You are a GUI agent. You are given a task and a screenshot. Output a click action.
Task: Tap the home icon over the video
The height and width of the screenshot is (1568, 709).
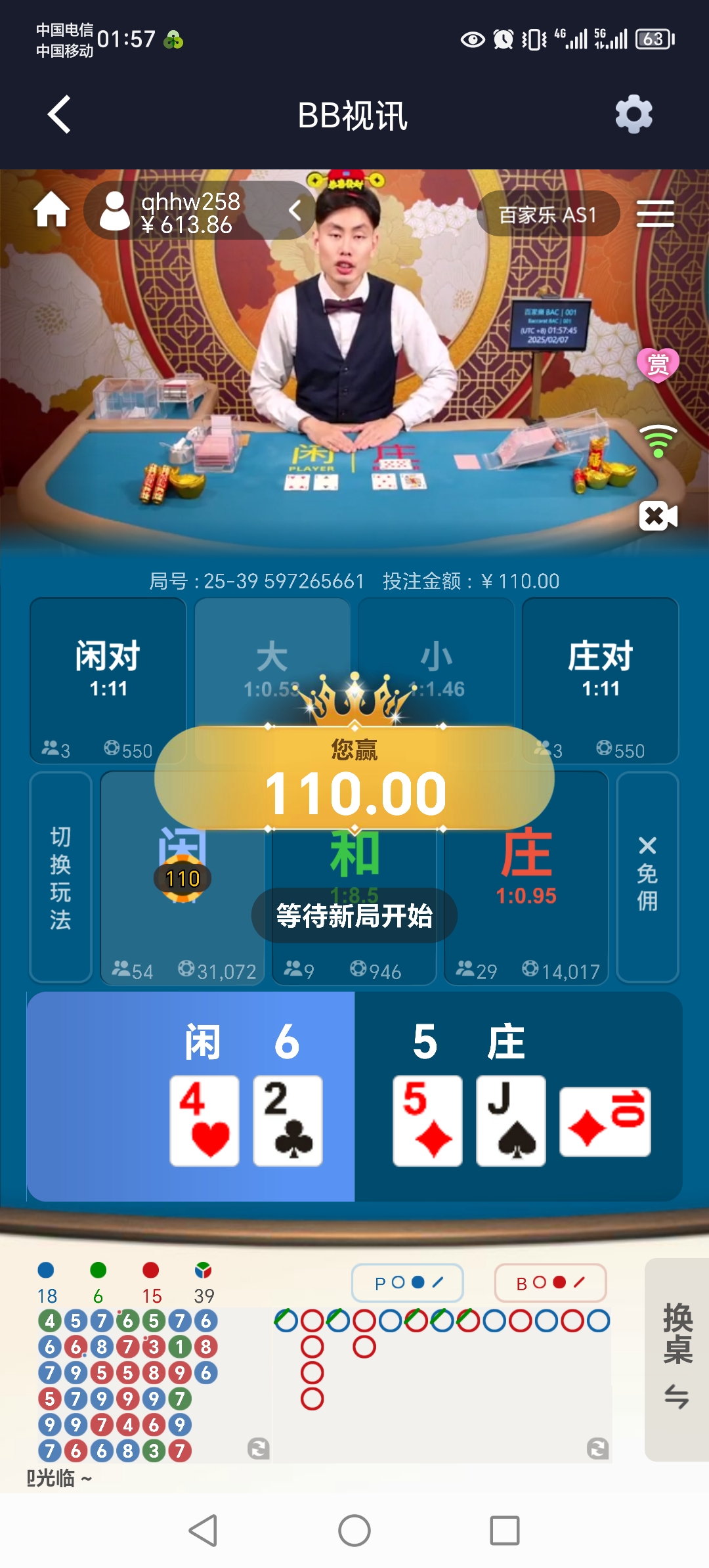51,211
